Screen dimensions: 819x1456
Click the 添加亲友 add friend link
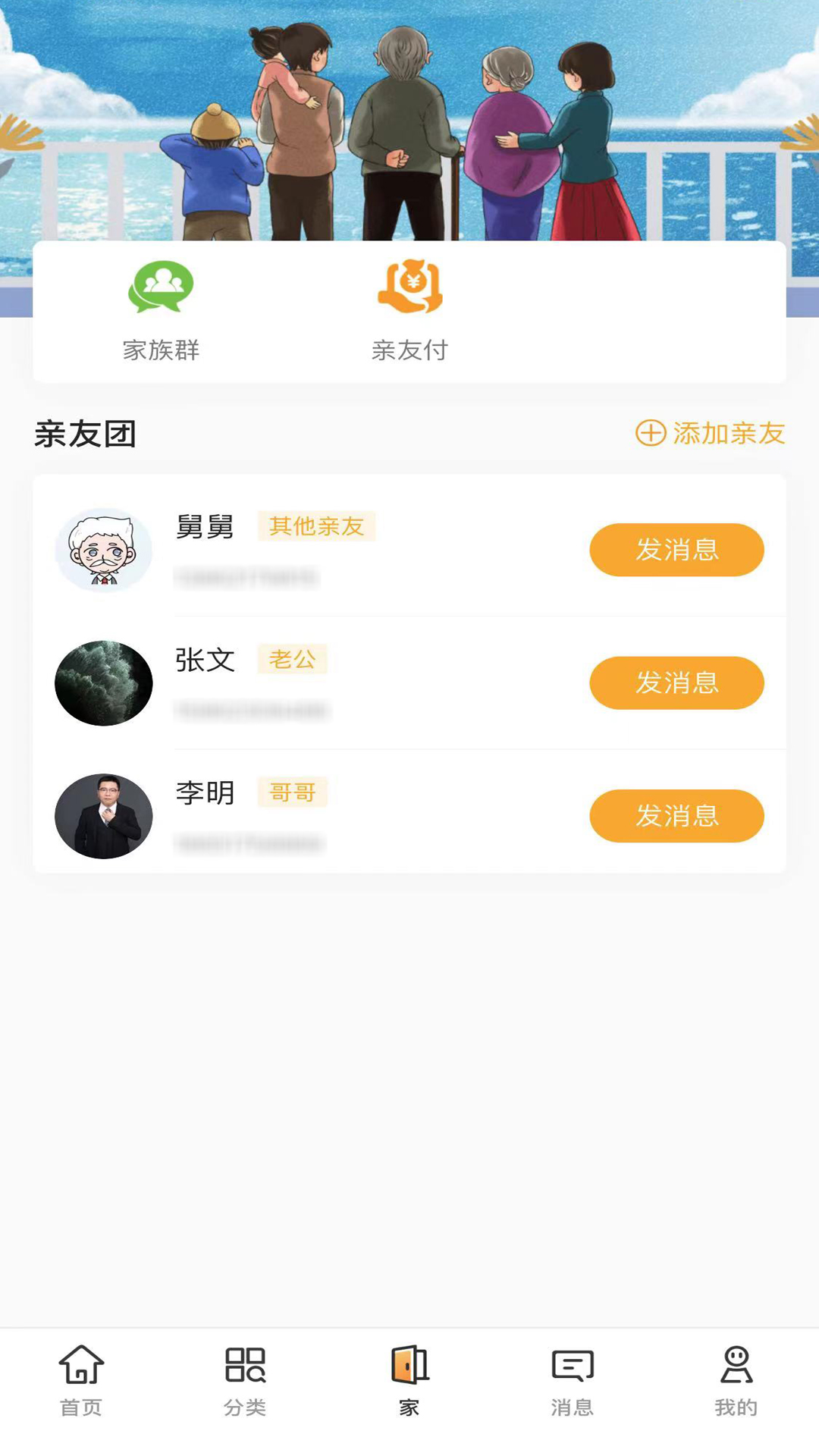click(728, 433)
